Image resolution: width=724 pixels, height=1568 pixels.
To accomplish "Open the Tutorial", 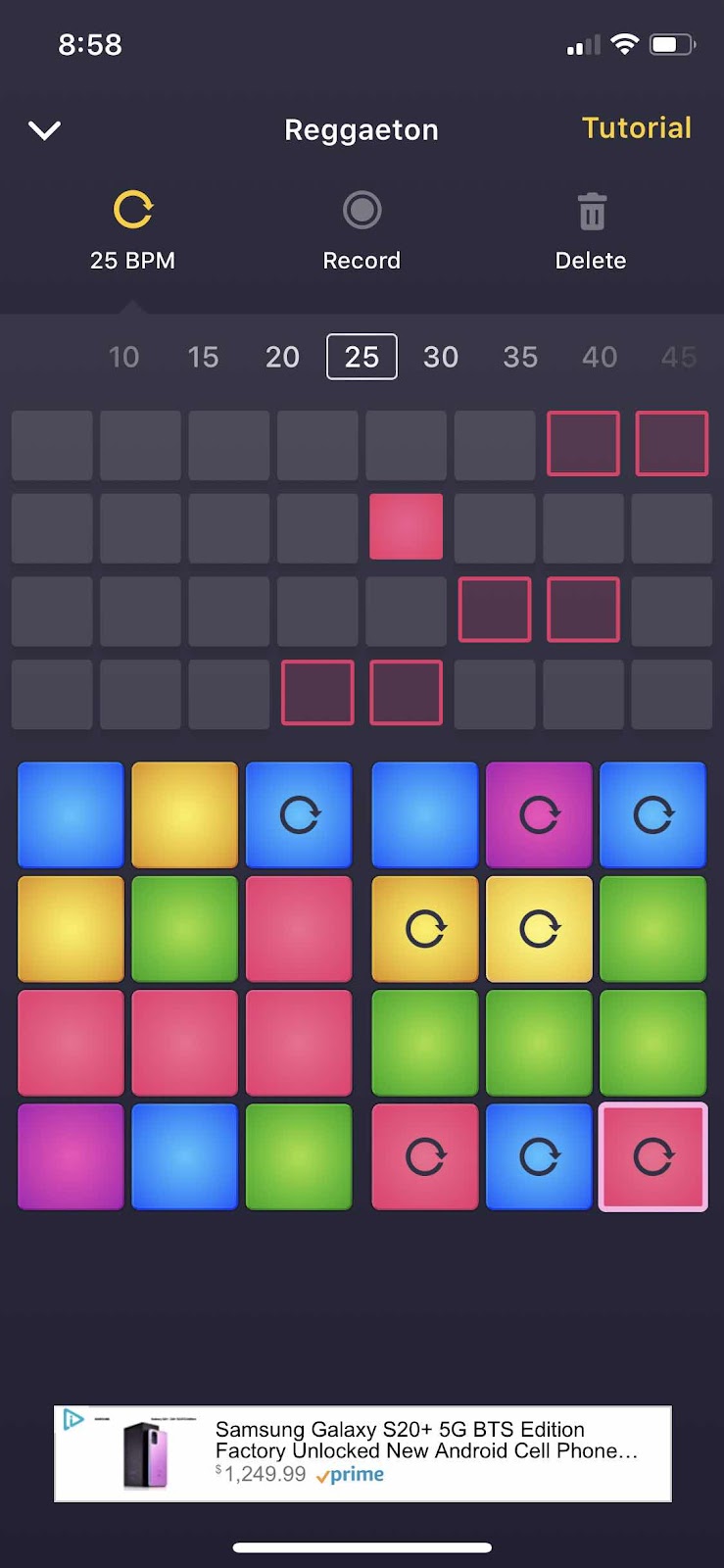I will coord(636,128).
